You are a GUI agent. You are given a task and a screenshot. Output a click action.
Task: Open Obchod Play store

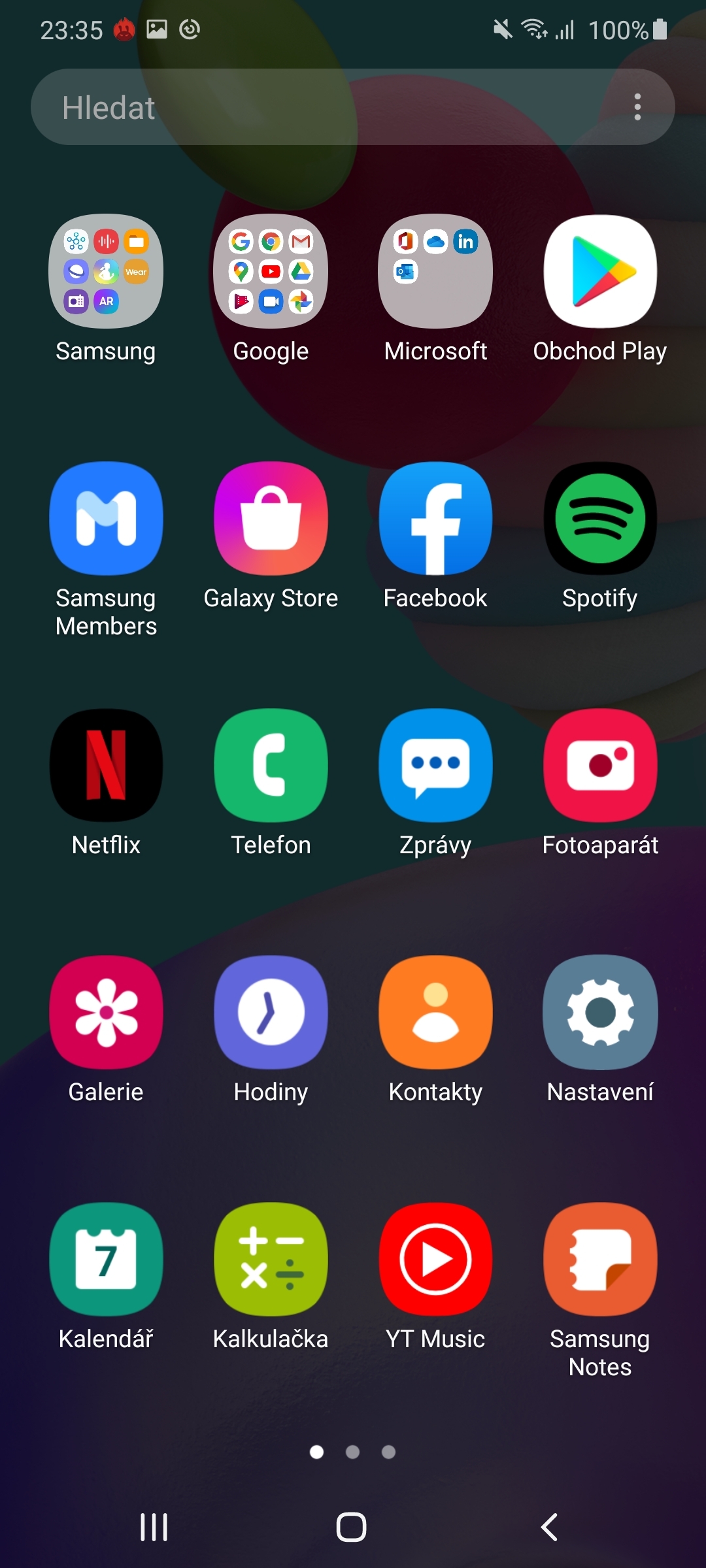[x=599, y=272]
